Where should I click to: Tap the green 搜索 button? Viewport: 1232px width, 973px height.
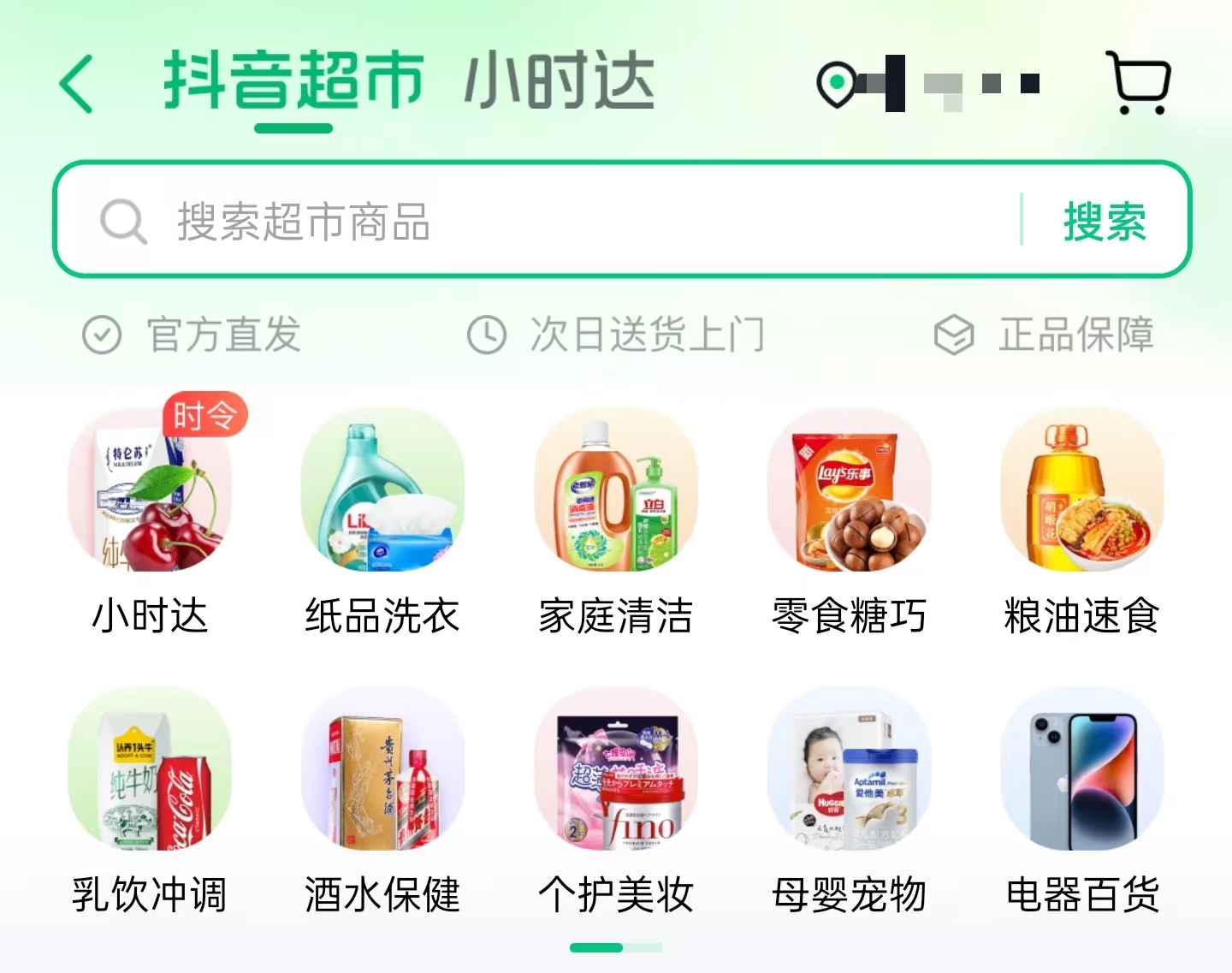point(1105,222)
